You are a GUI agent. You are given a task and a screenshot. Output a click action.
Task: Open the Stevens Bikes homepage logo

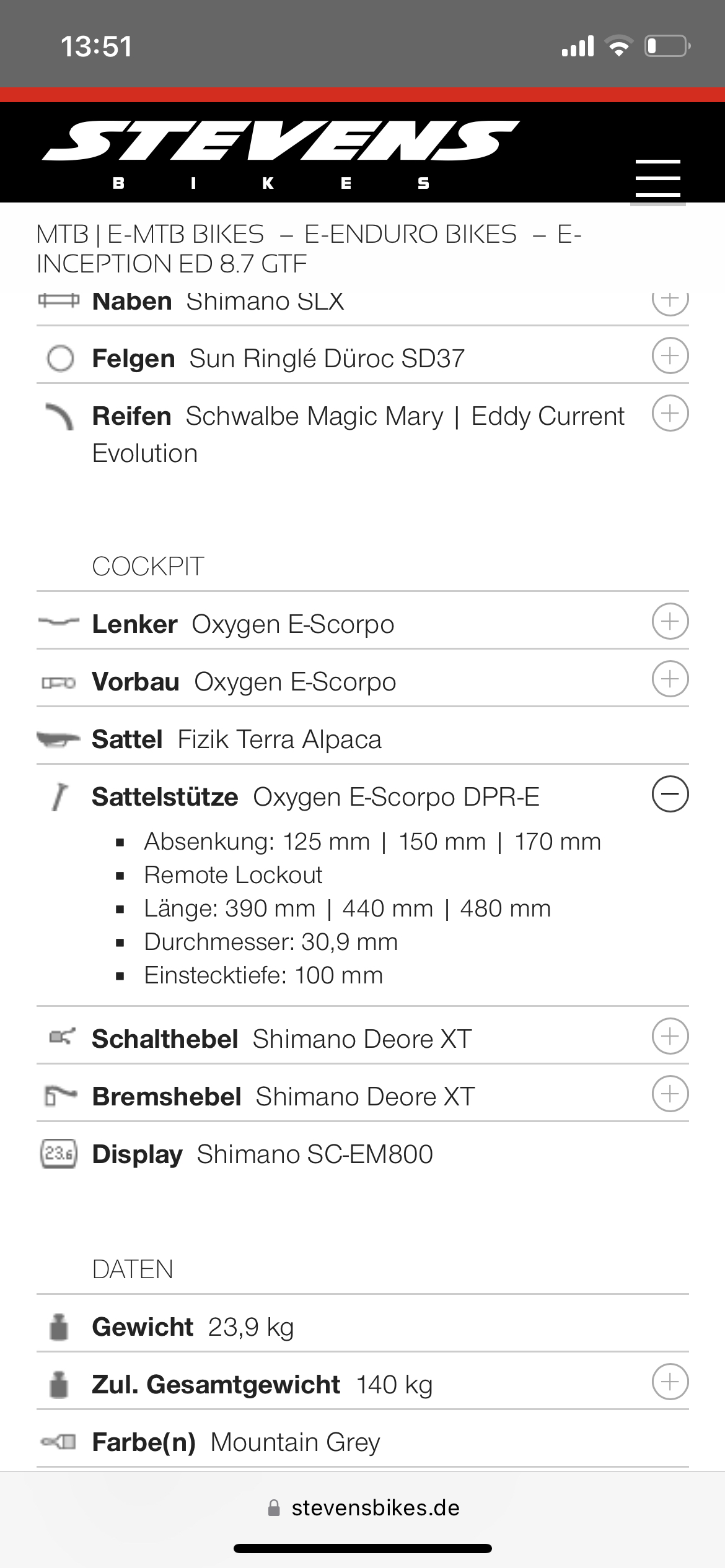(281, 155)
